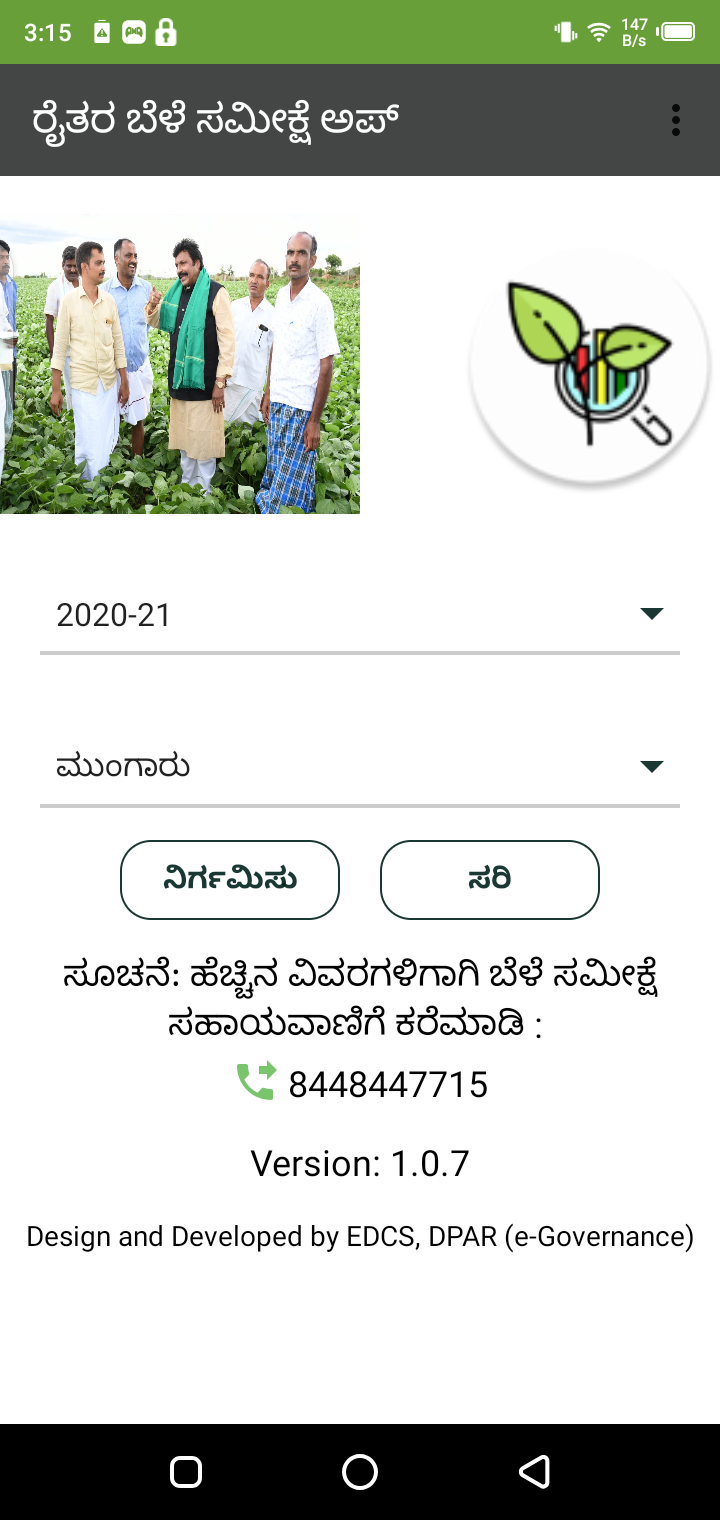Open the overflow menu in app bar

point(676,120)
